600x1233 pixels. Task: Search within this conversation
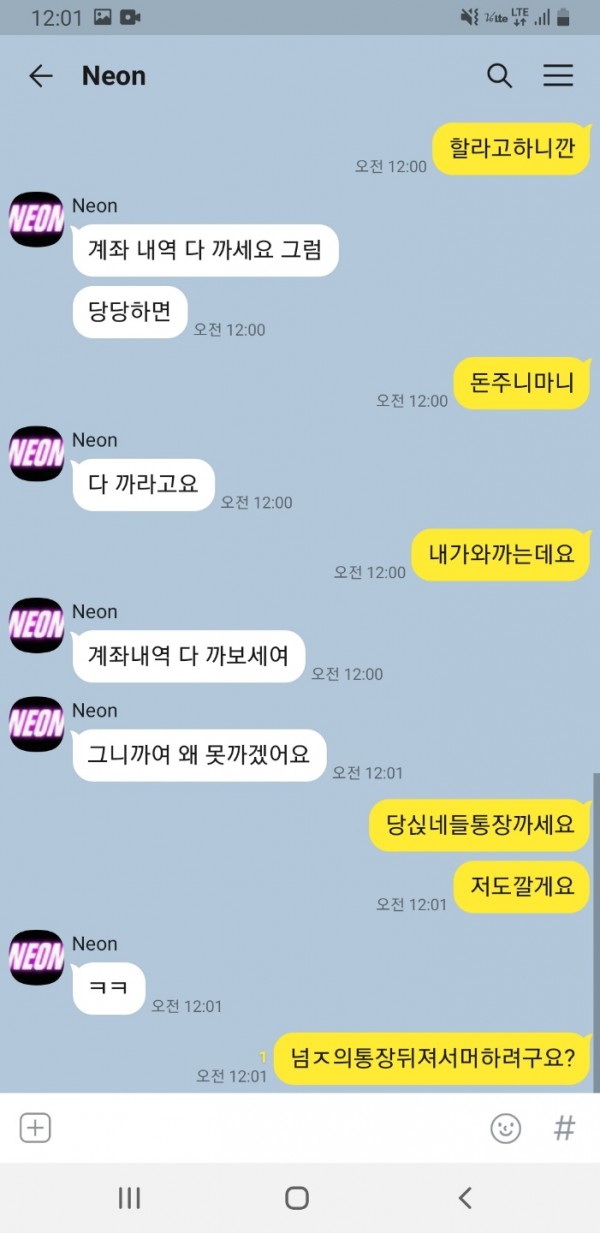(x=499, y=76)
